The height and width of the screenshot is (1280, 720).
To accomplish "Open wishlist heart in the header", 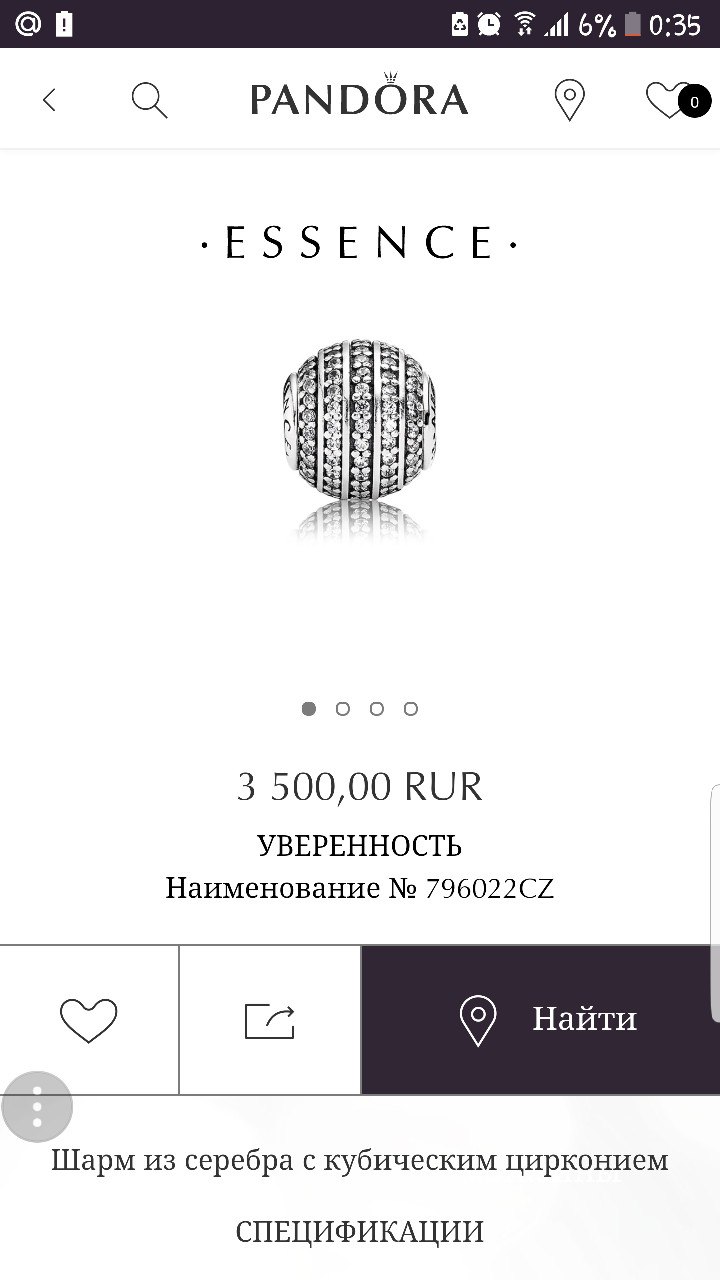I will click(x=676, y=101).
